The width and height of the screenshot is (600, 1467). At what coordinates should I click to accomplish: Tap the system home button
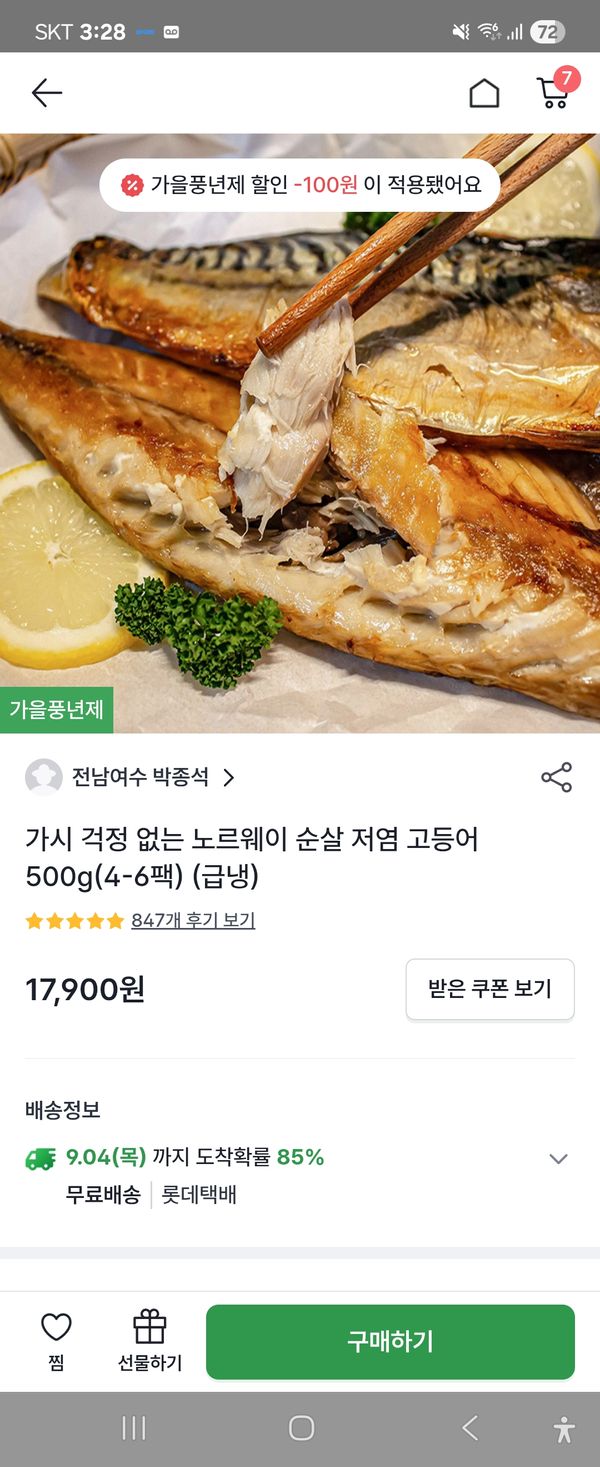pos(301,1428)
